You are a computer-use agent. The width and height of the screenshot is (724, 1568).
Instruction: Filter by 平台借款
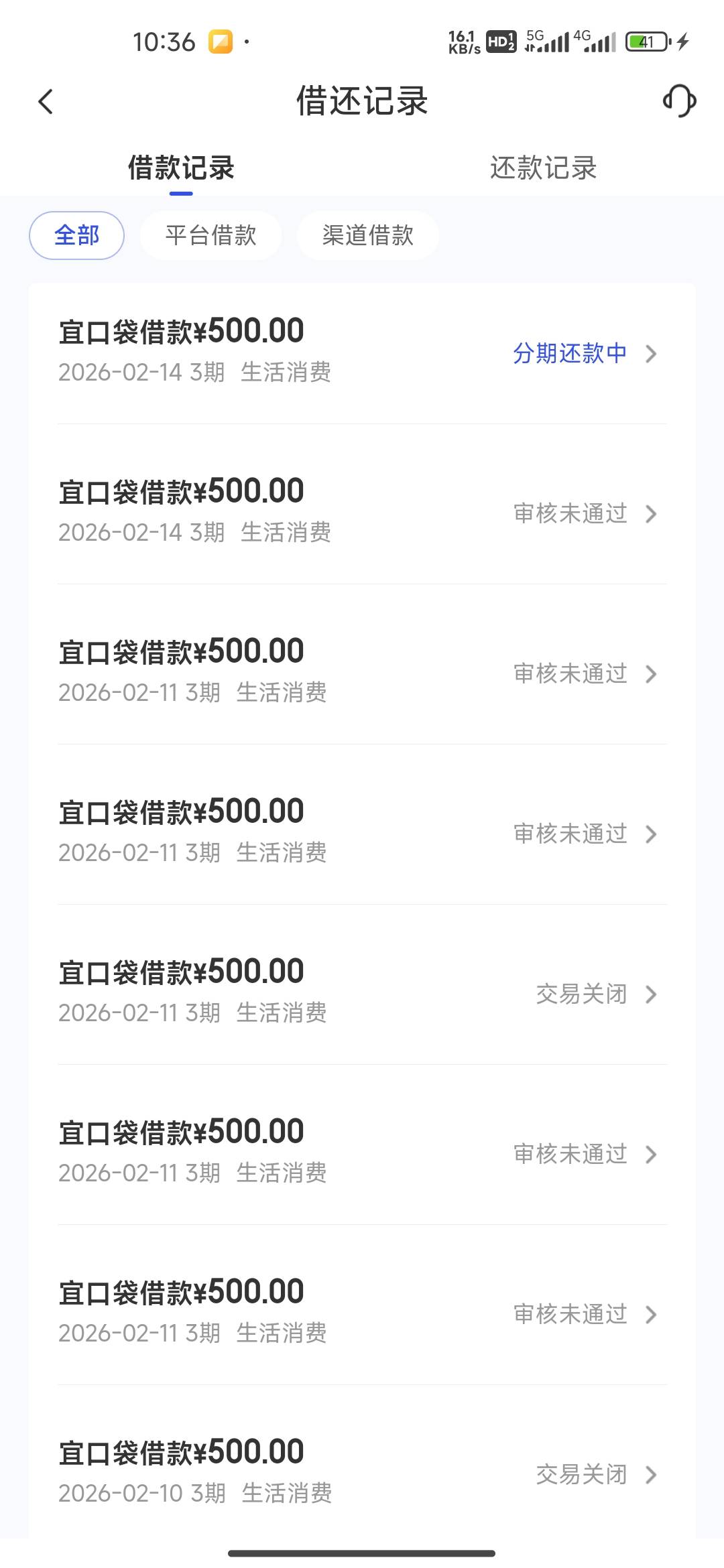(x=210, y=235)
